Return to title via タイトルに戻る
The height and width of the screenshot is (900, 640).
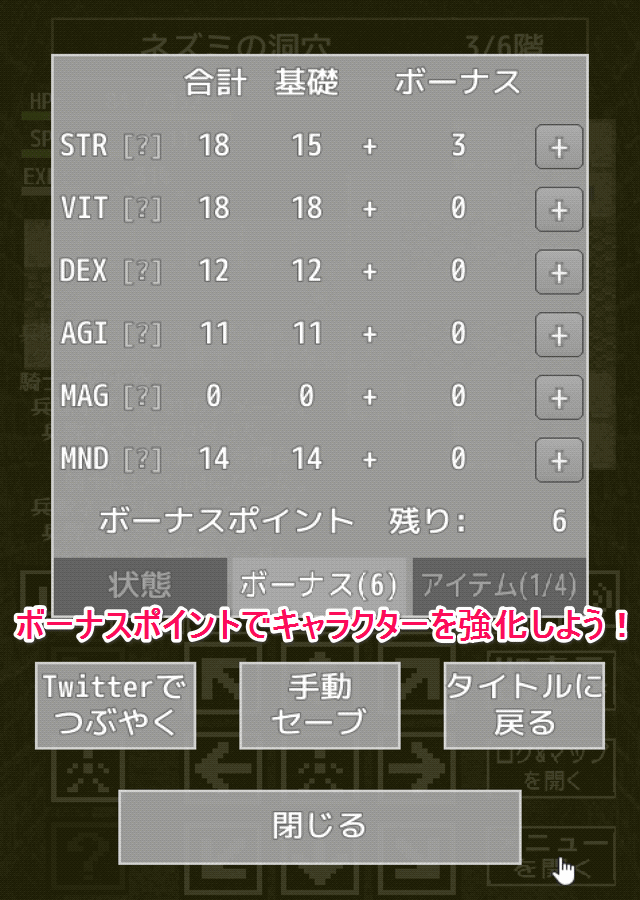coord(524,705)
